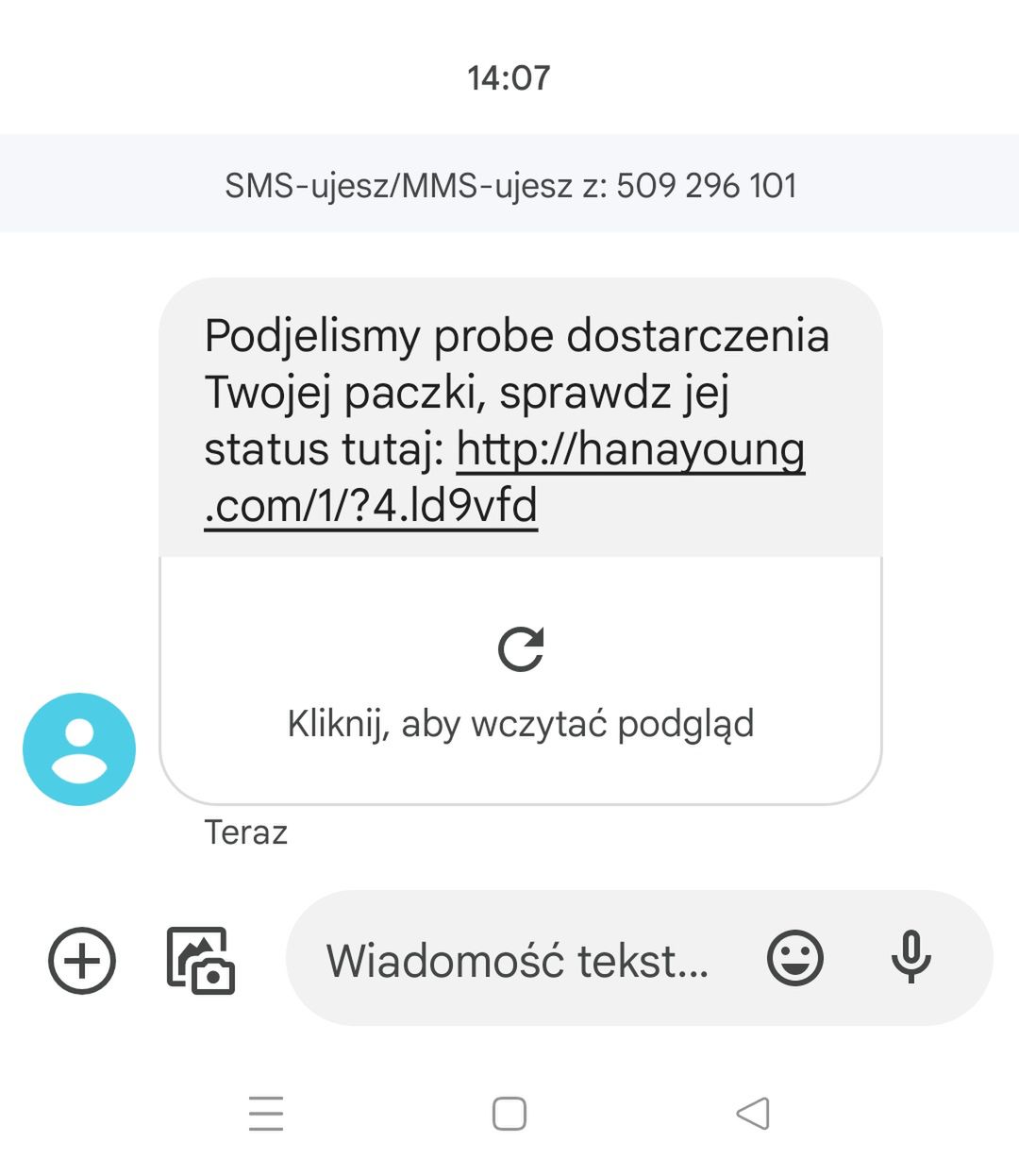Tap the home navigation icon
Screen dimensions: 1019x1176
click(x=509, y=1114)
